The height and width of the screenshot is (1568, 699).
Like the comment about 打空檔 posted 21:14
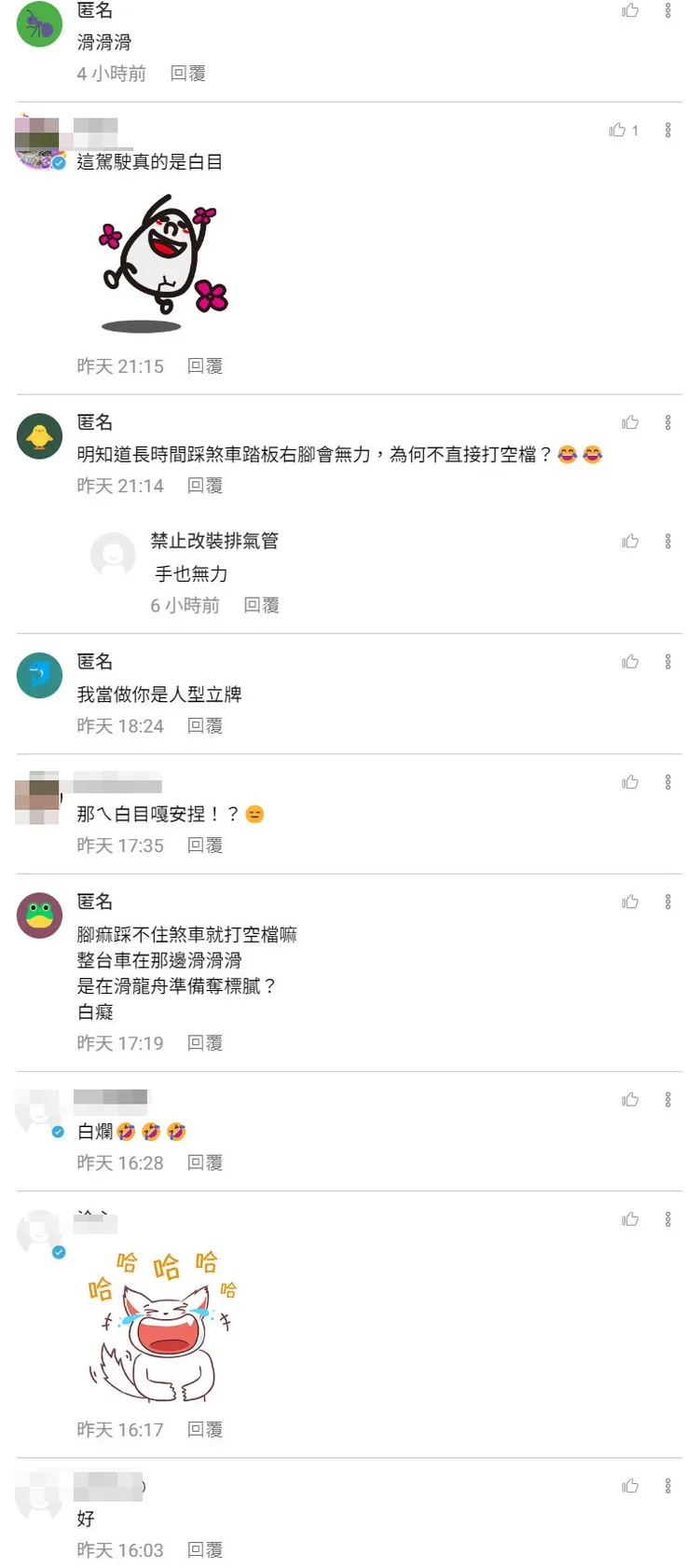pyautogui.click(x=630, y=423)
